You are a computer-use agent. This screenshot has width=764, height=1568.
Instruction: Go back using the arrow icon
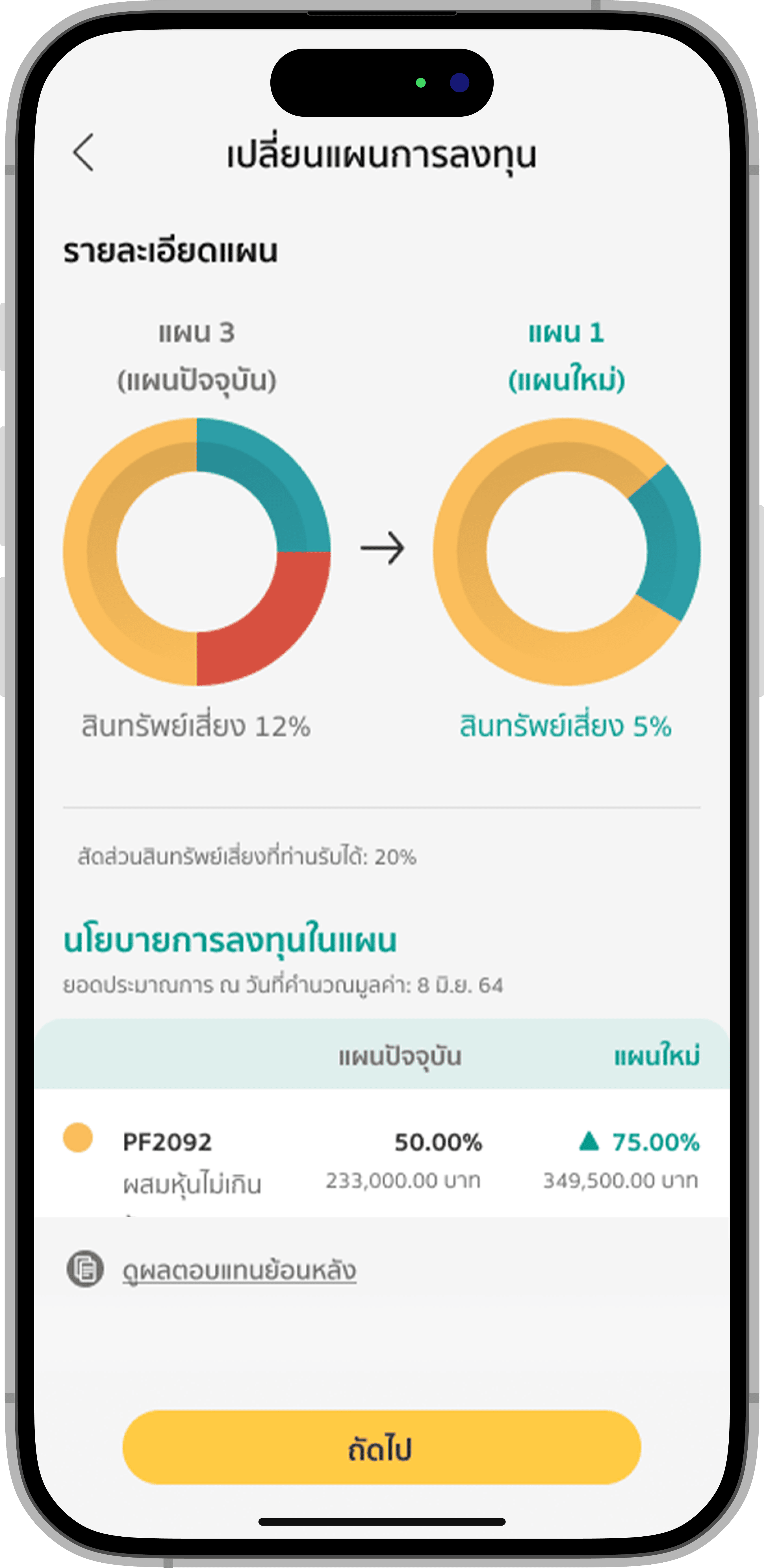[x=84, y=152]
